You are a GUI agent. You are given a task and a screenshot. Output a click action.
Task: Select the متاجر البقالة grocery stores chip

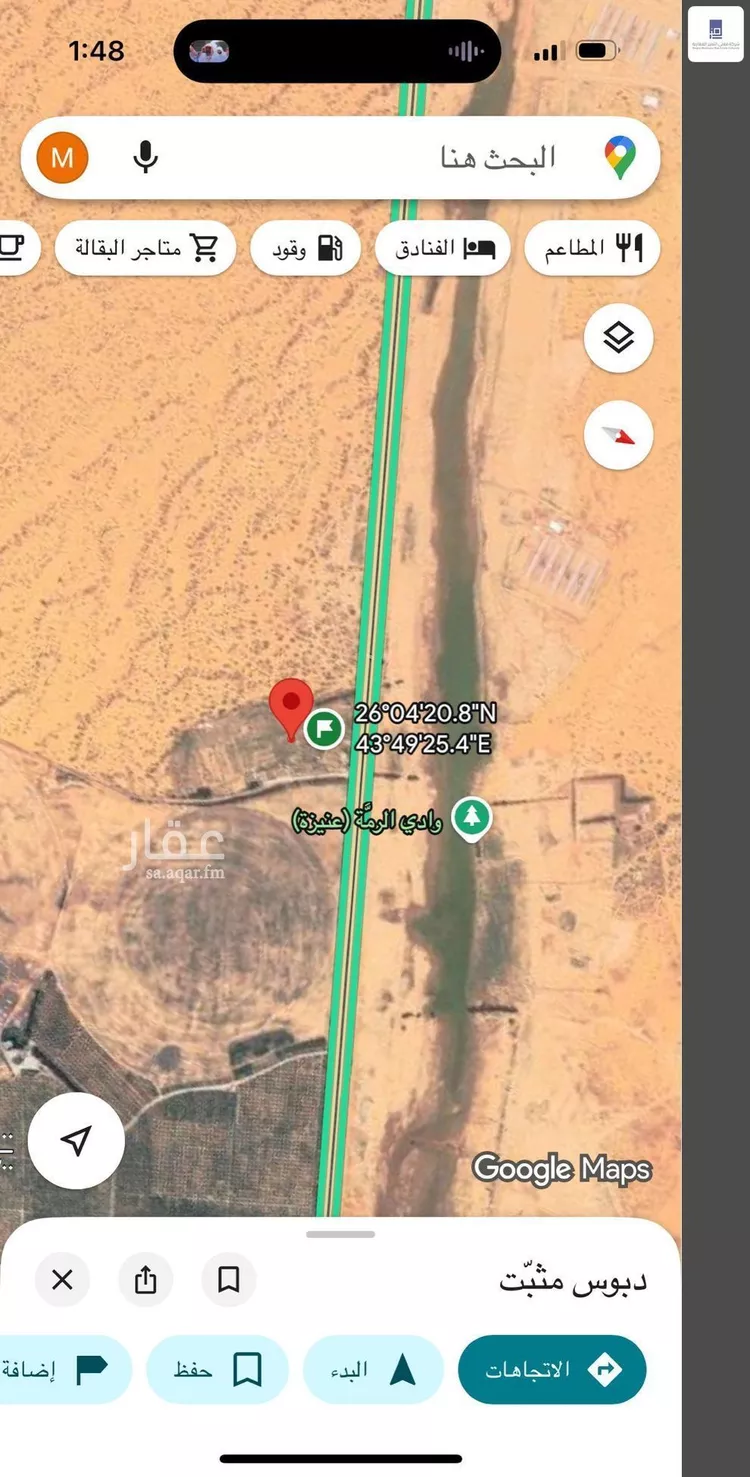pos(145,247)
